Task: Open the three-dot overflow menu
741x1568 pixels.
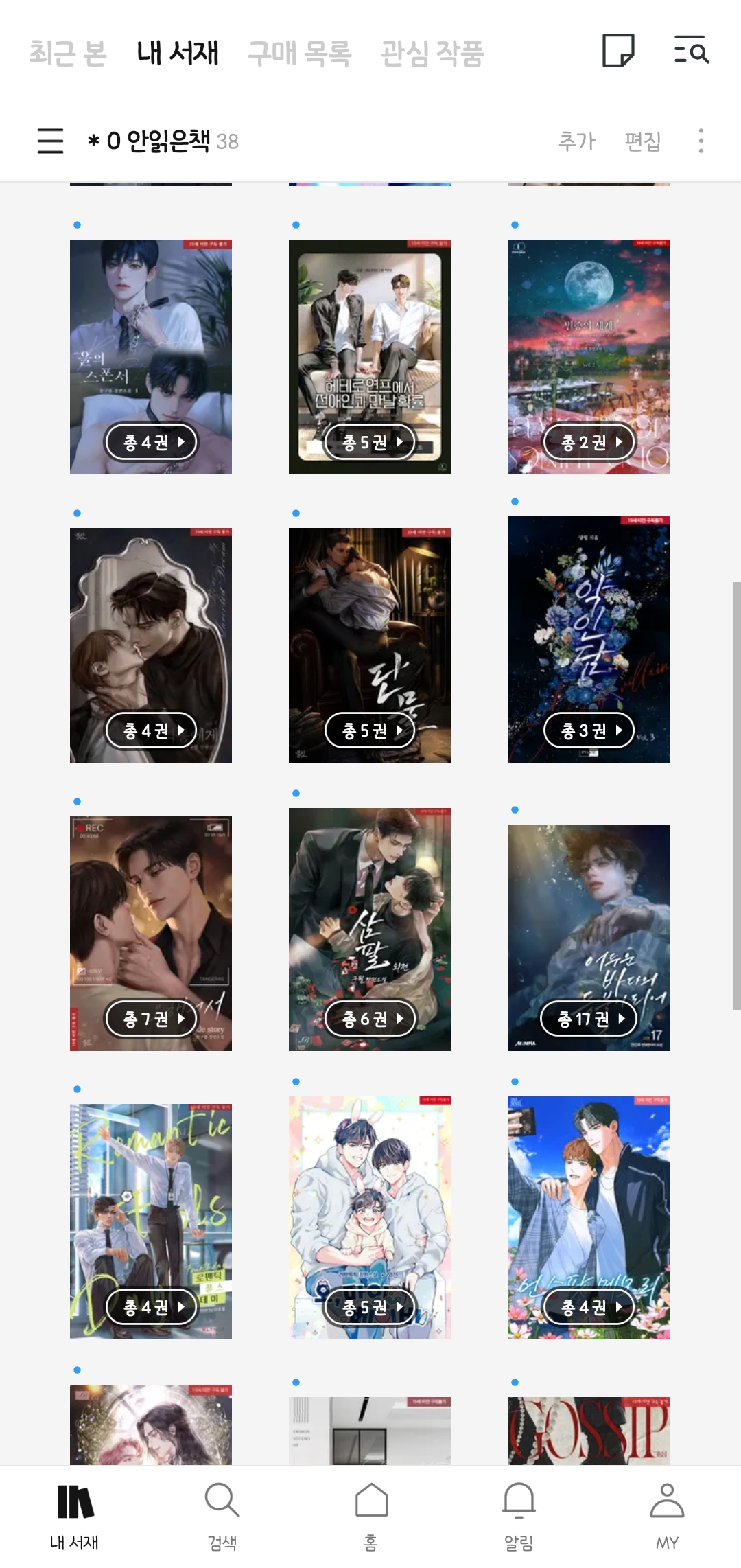Action: (x=701, y=141)
